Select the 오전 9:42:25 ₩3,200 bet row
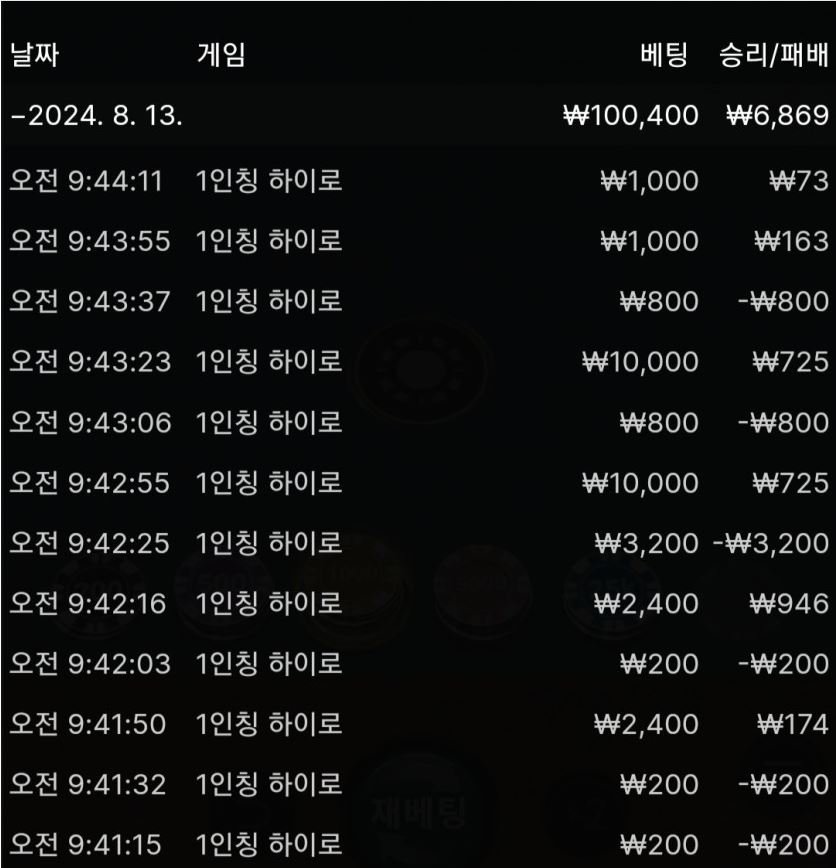The height and width of the screenshot is (868, 836). coord(417,543)
